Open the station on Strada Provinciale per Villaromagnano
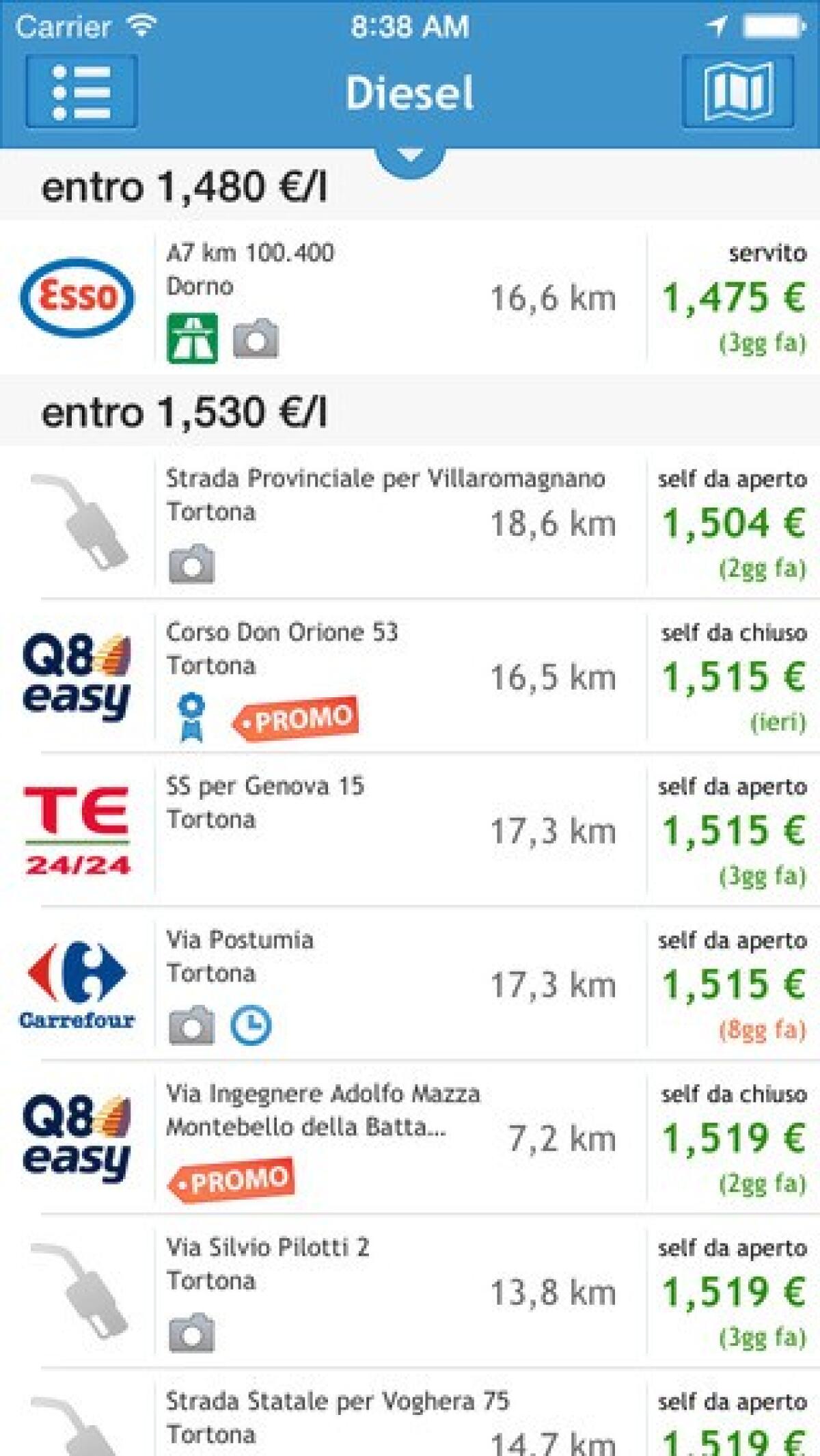This screenshot has height=1456, width=820. (410, 521)
